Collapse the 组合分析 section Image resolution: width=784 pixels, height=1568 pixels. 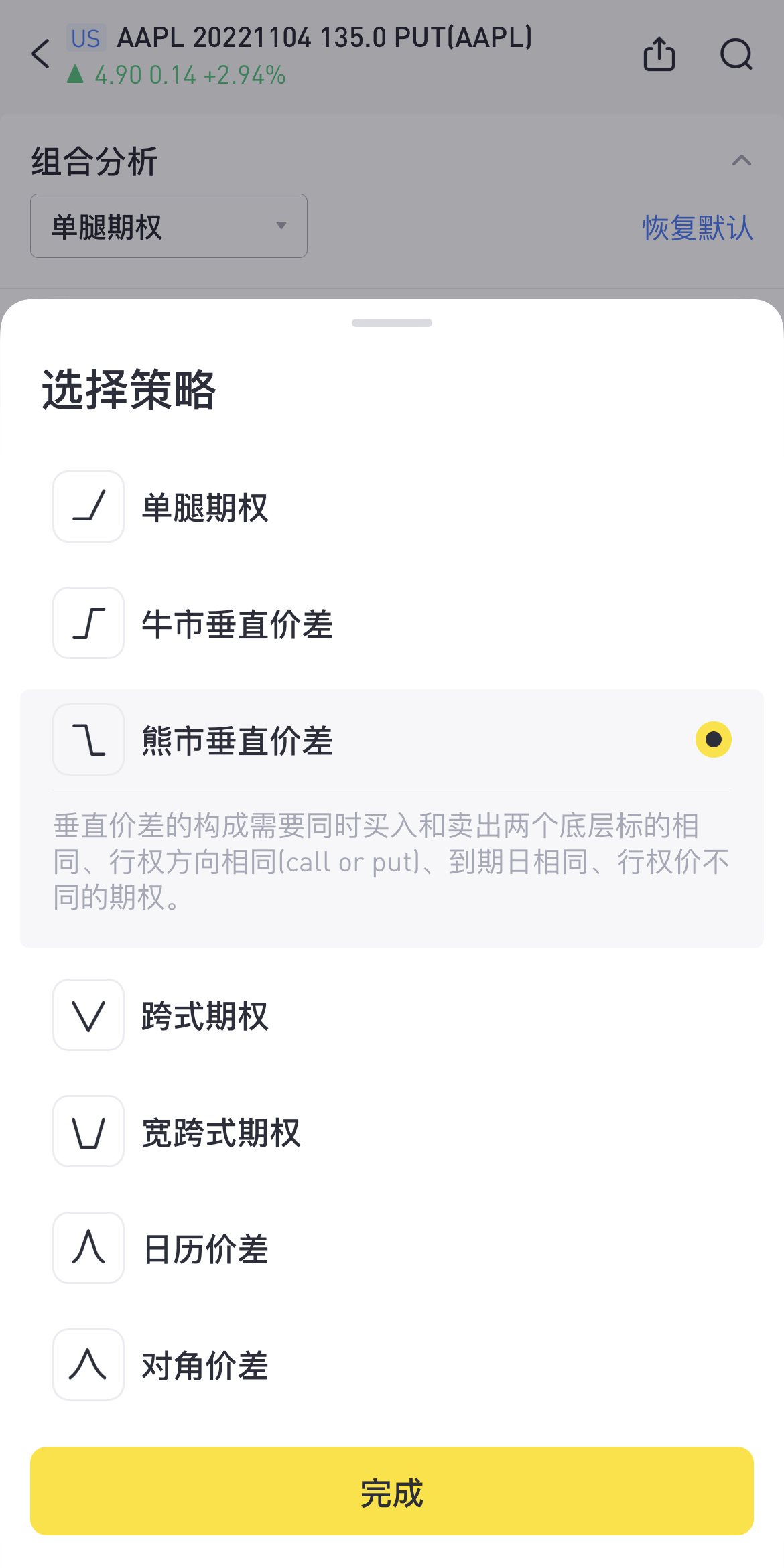coord(741,161)
